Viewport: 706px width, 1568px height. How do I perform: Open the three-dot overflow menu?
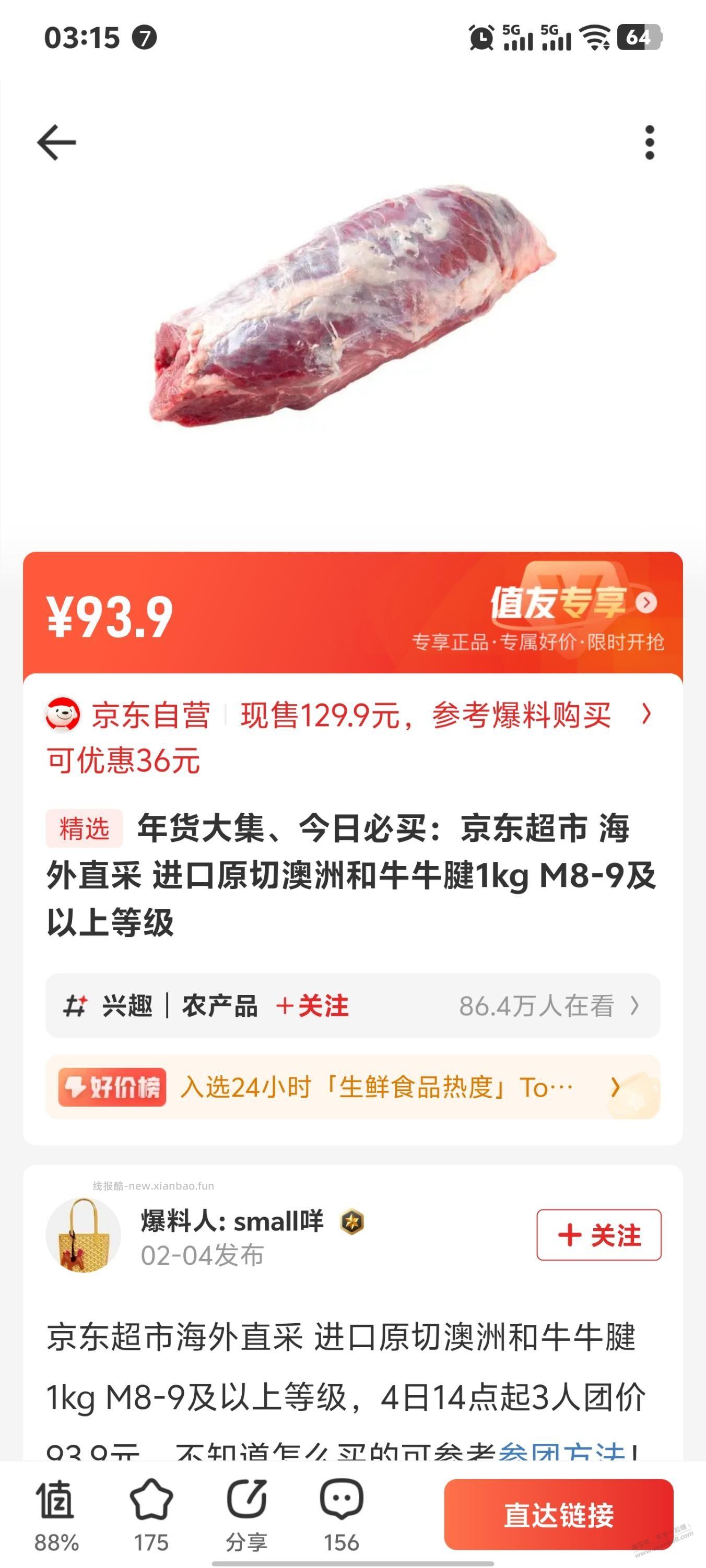(650, 141)
